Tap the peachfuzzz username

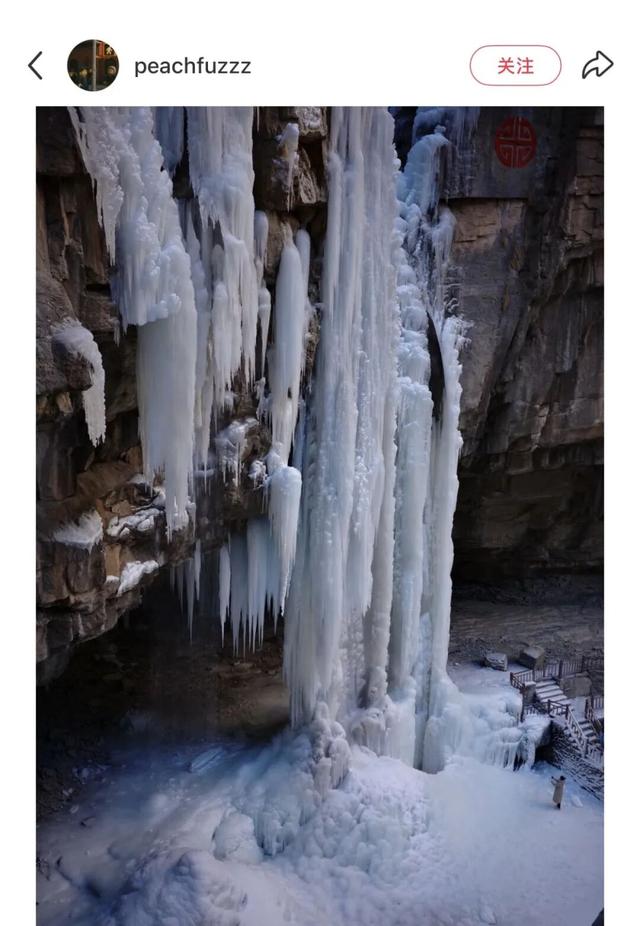pos(192,66)
